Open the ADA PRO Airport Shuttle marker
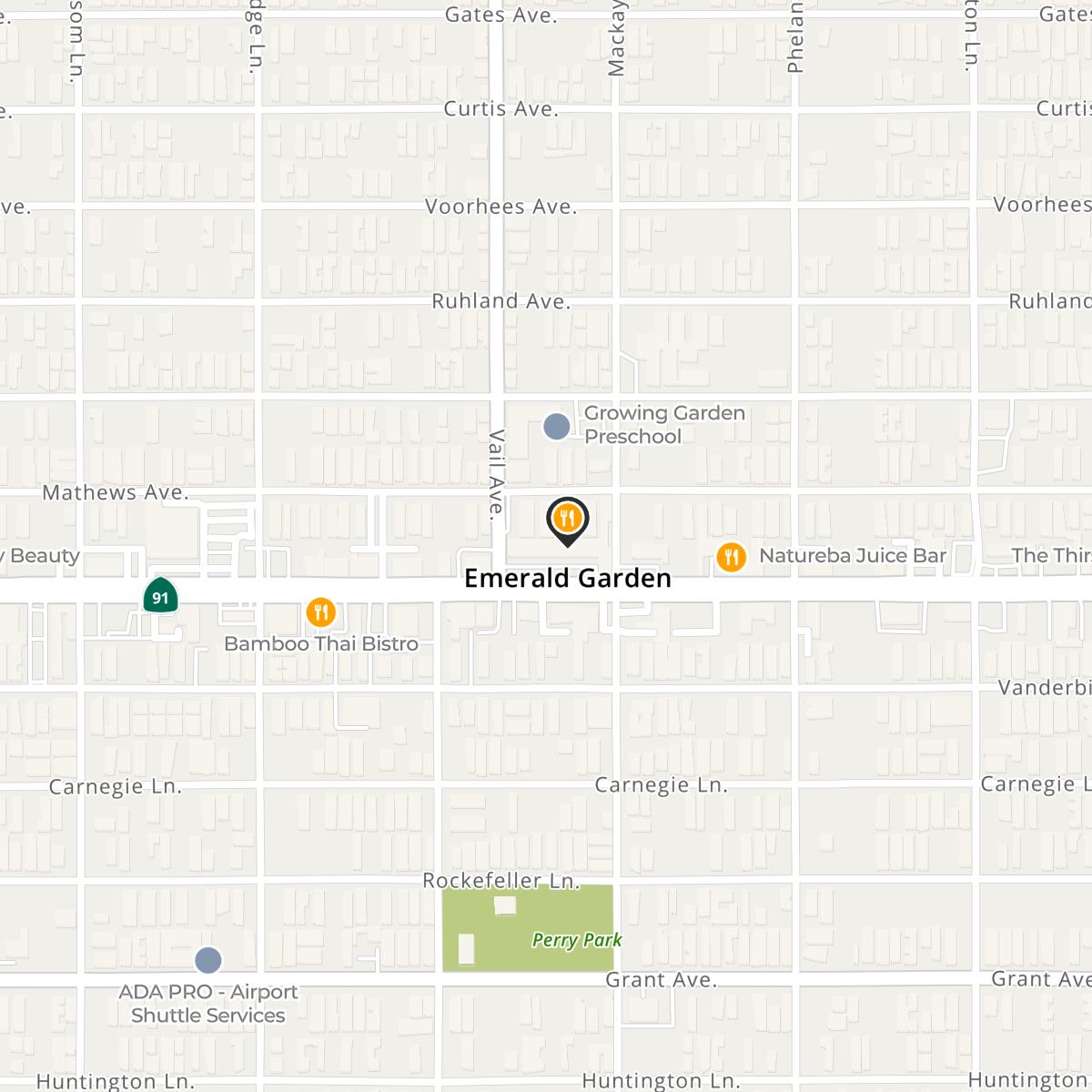This screenshot has width=1092, height=1092. point(208,960)
